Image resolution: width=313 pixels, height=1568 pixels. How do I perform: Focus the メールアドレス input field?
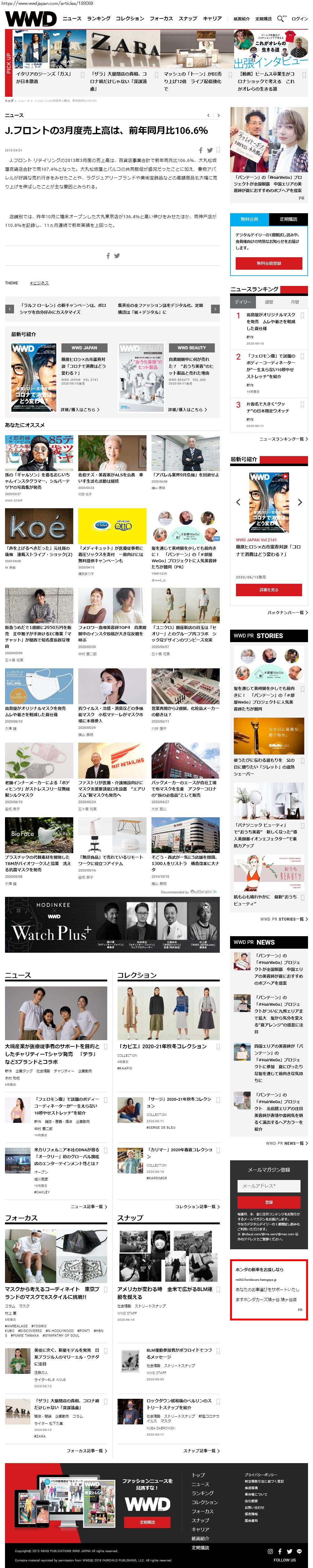pos(269,1186)
